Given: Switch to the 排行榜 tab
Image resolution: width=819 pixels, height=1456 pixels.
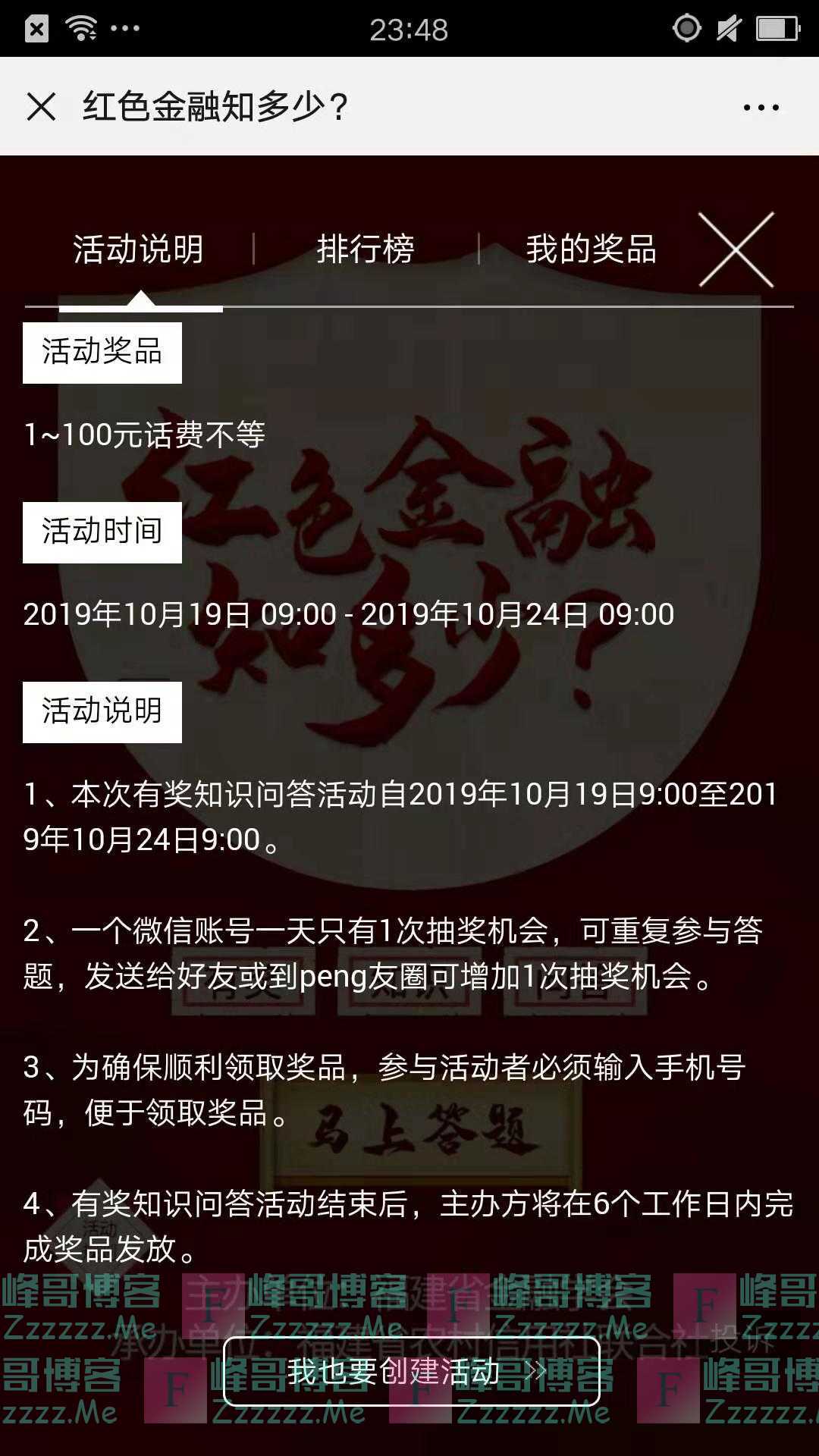Looking at the screenshot, I should pyautogui.click(x=367, y=248).
